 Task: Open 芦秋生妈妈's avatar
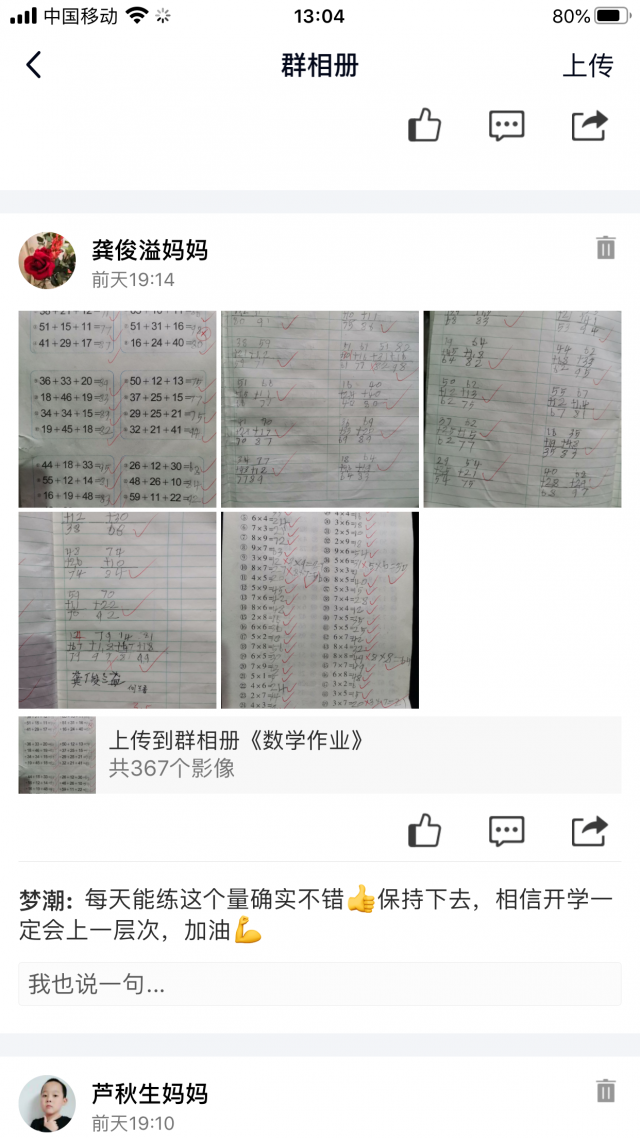(47, 1104)
